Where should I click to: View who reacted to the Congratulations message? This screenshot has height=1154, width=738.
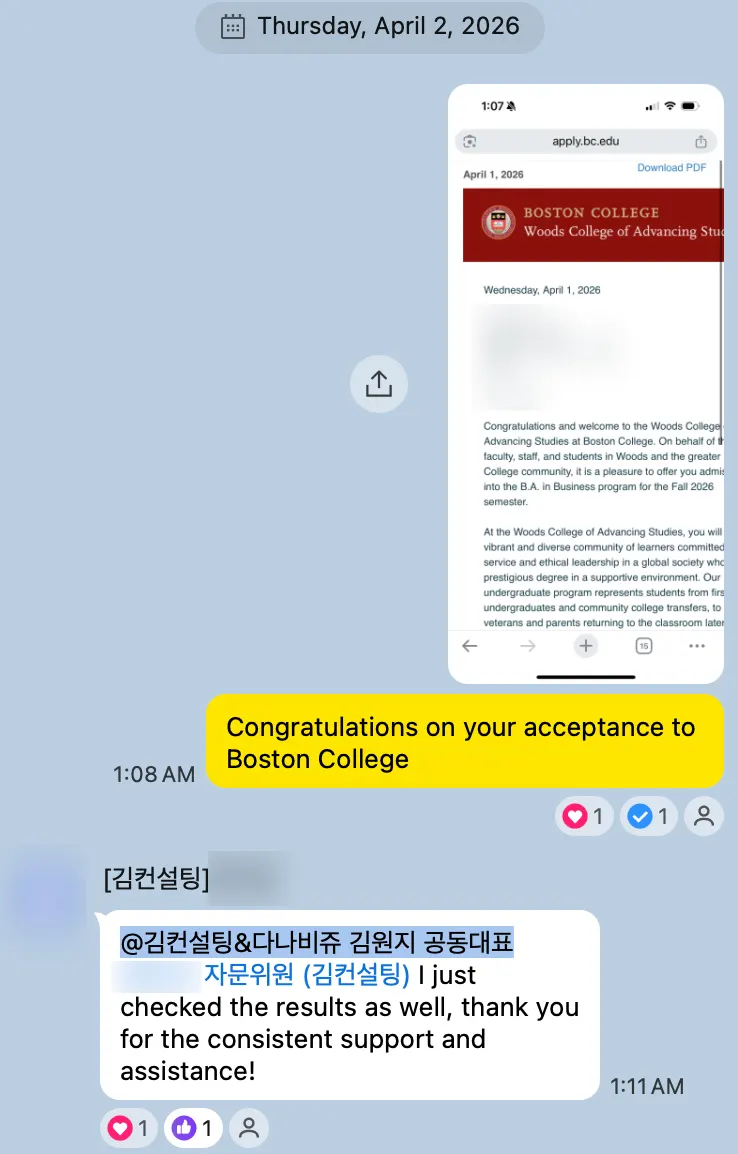coord(704,817)
